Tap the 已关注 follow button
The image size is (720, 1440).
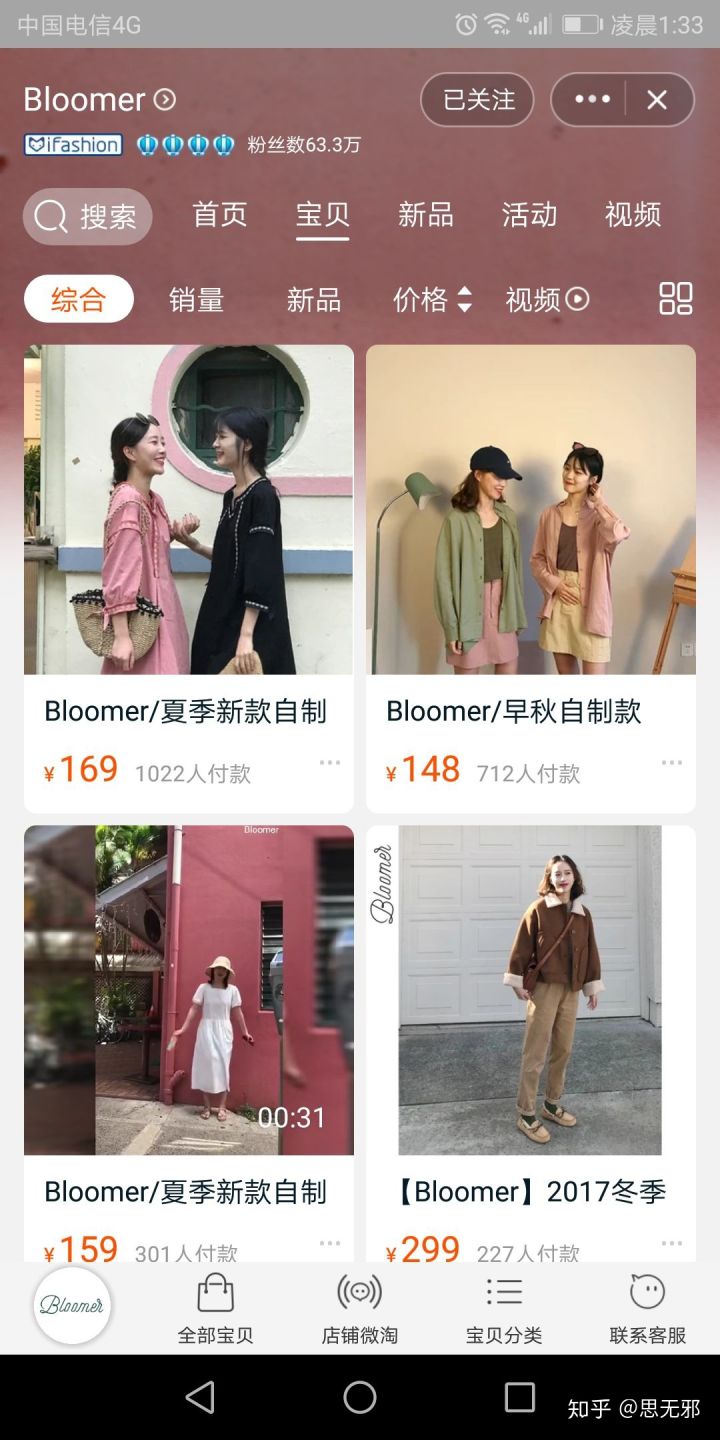pos(477,100)
